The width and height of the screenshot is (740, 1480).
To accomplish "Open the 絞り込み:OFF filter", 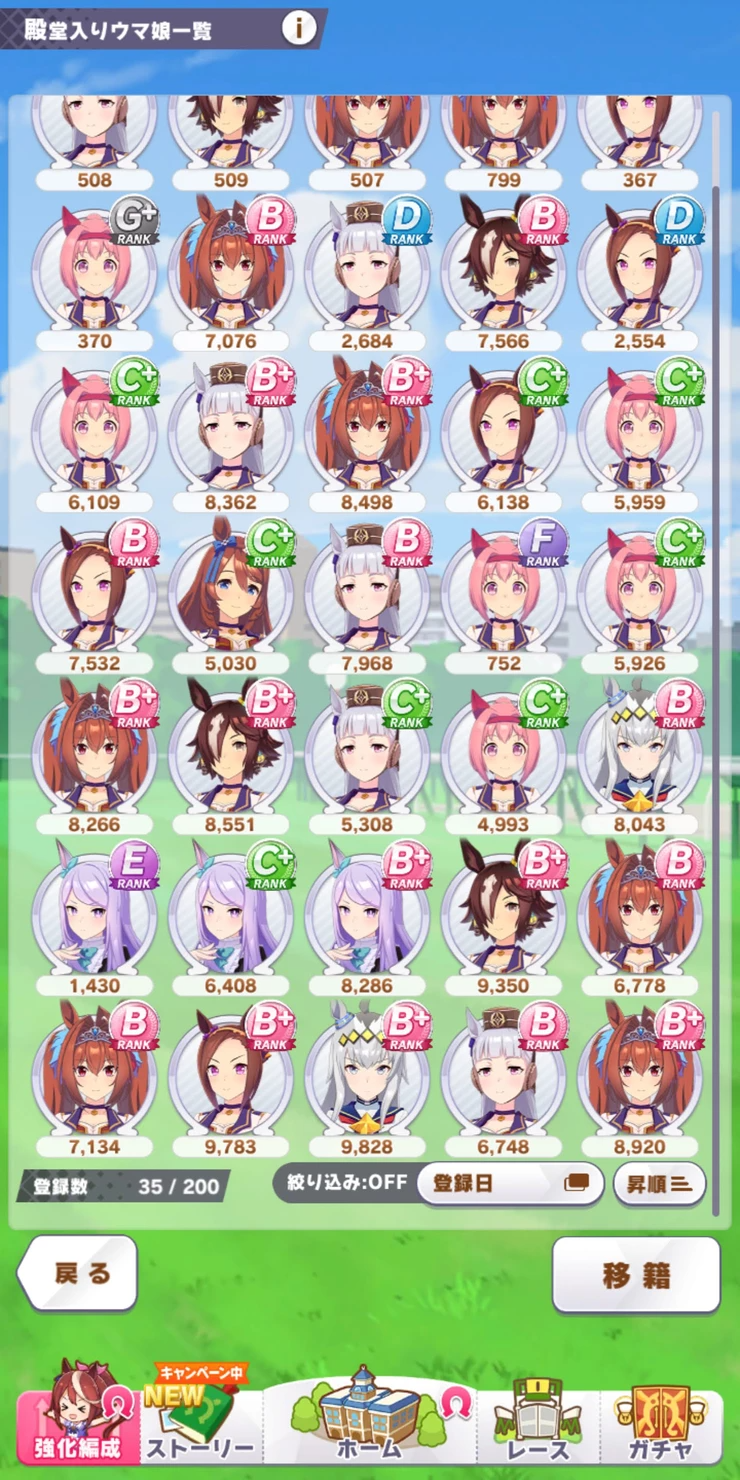I will (x=347, y=1183).
